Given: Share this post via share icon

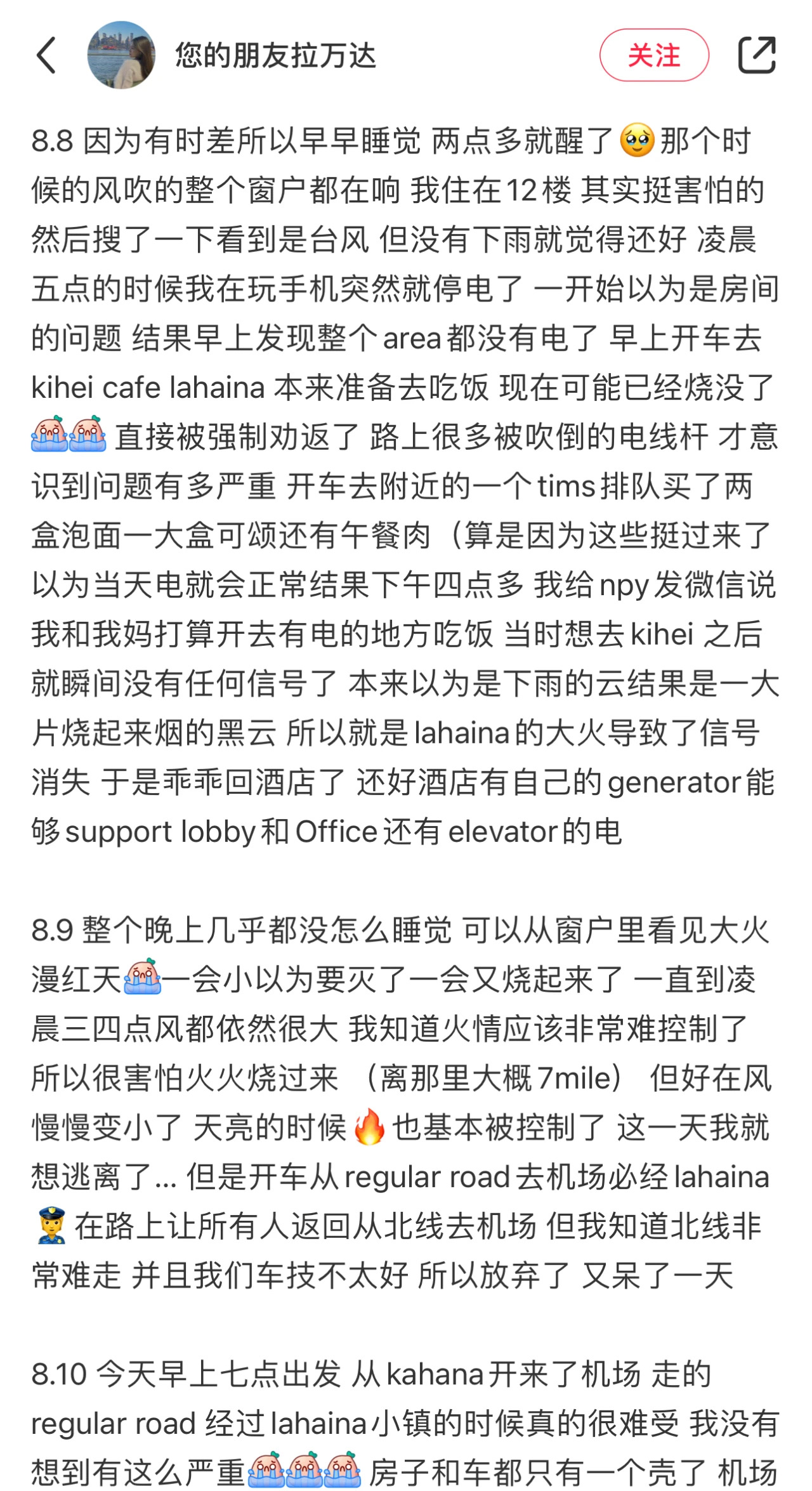Looking at the screenshot, I should 757,55.
